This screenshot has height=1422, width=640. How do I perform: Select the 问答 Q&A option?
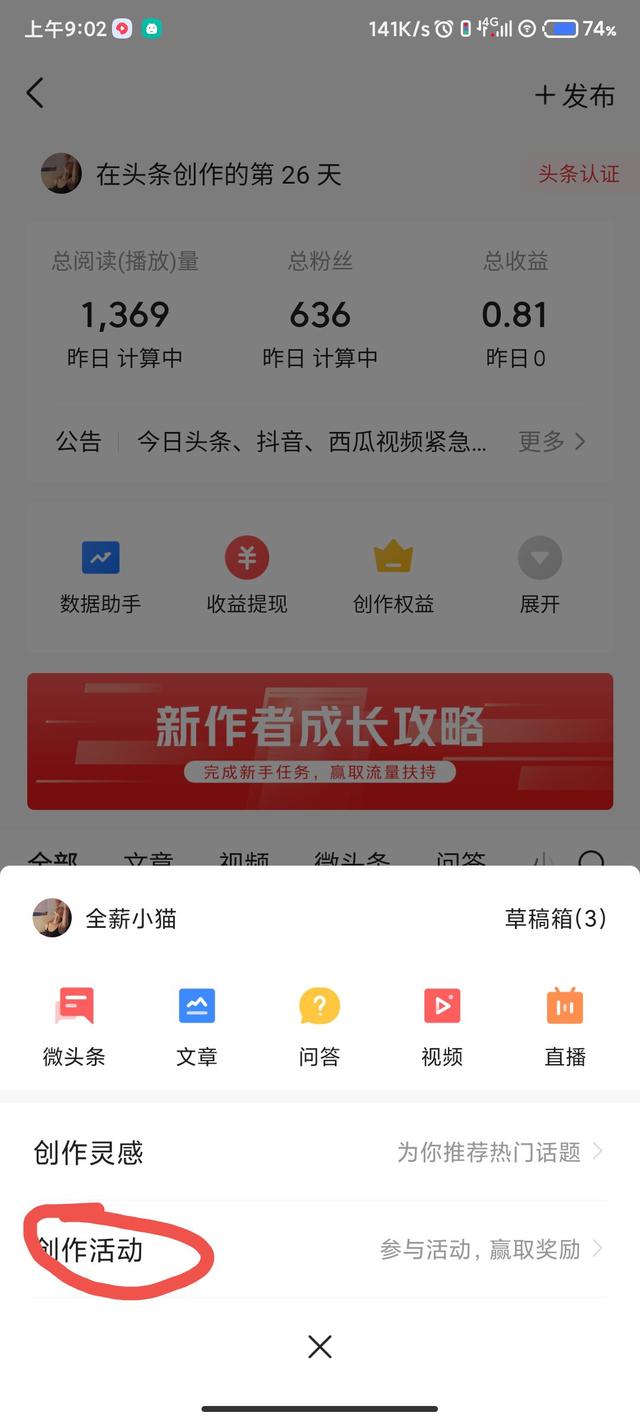click(320, 1025)
